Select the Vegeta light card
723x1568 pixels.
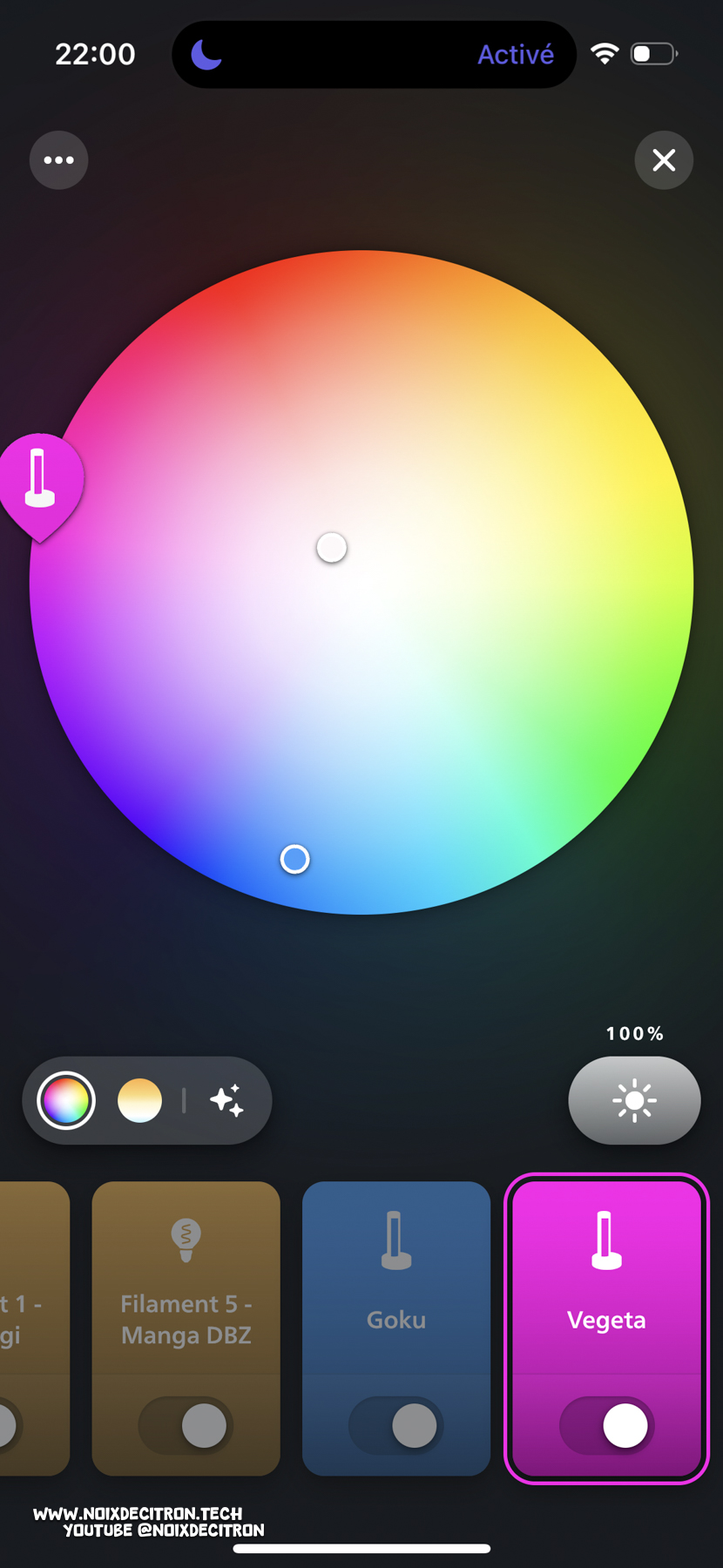[607, 1279]
